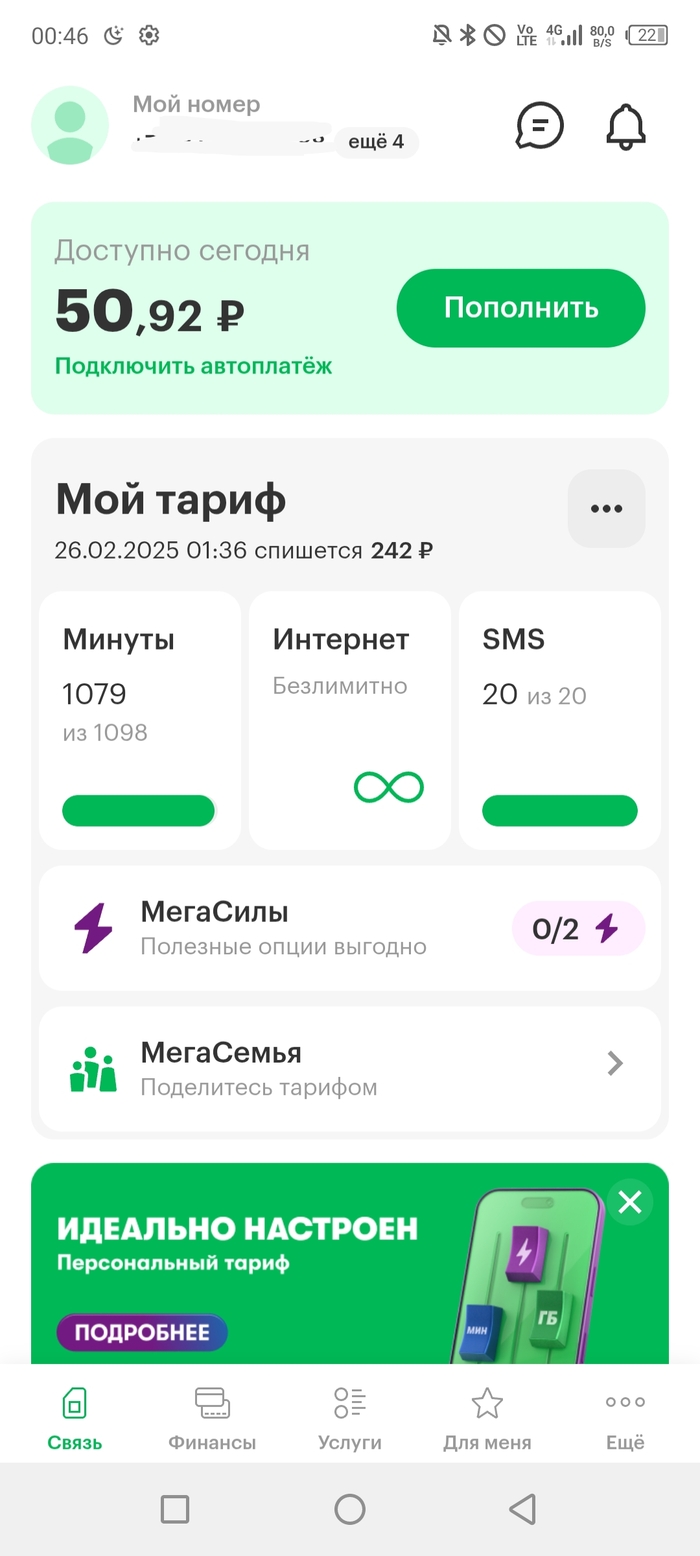Screen dimensions: 700x1556
Task: Switch to the Услуги tab
Action: point(350,1418)
